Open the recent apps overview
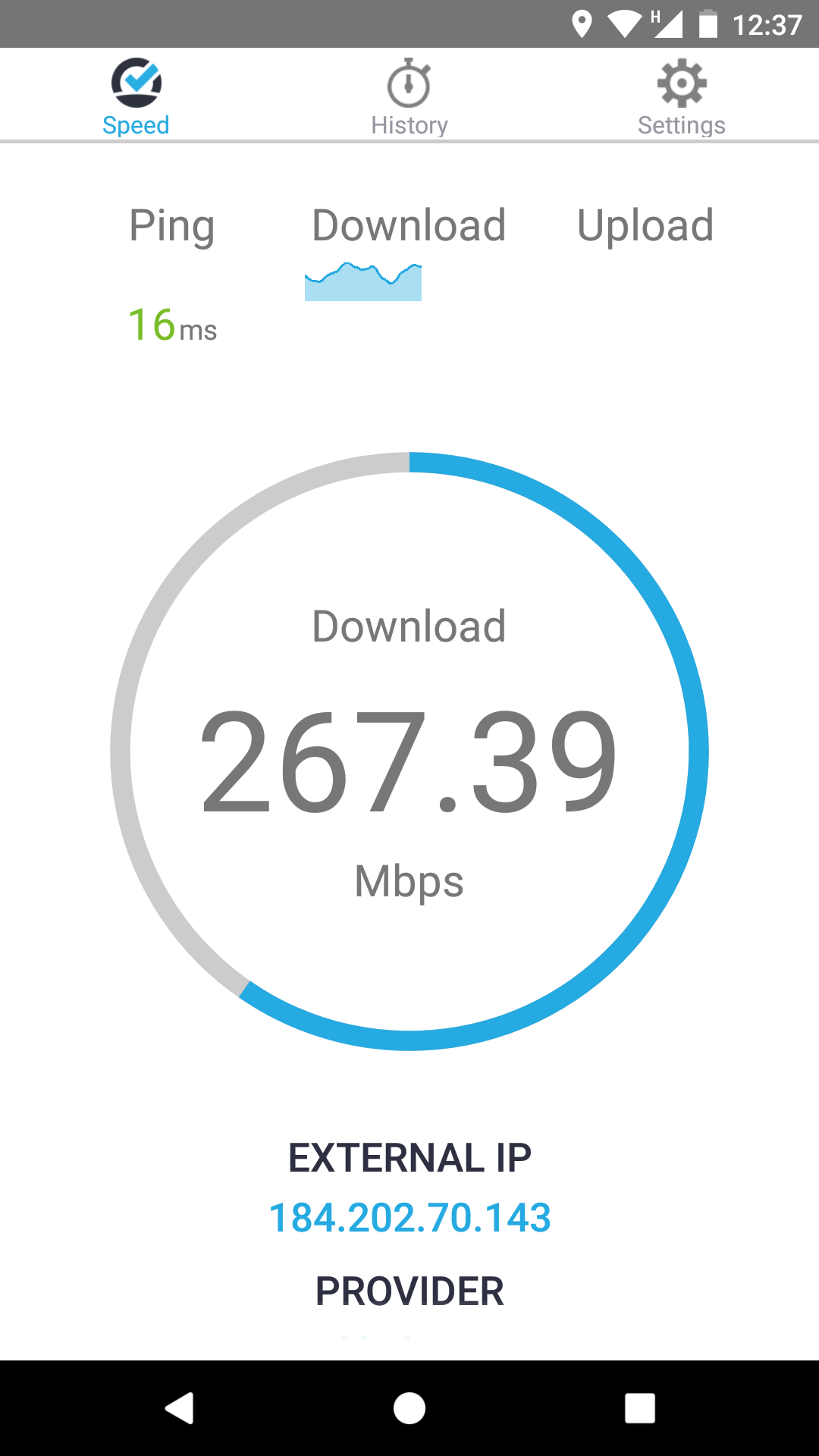 coord(639,1408)
